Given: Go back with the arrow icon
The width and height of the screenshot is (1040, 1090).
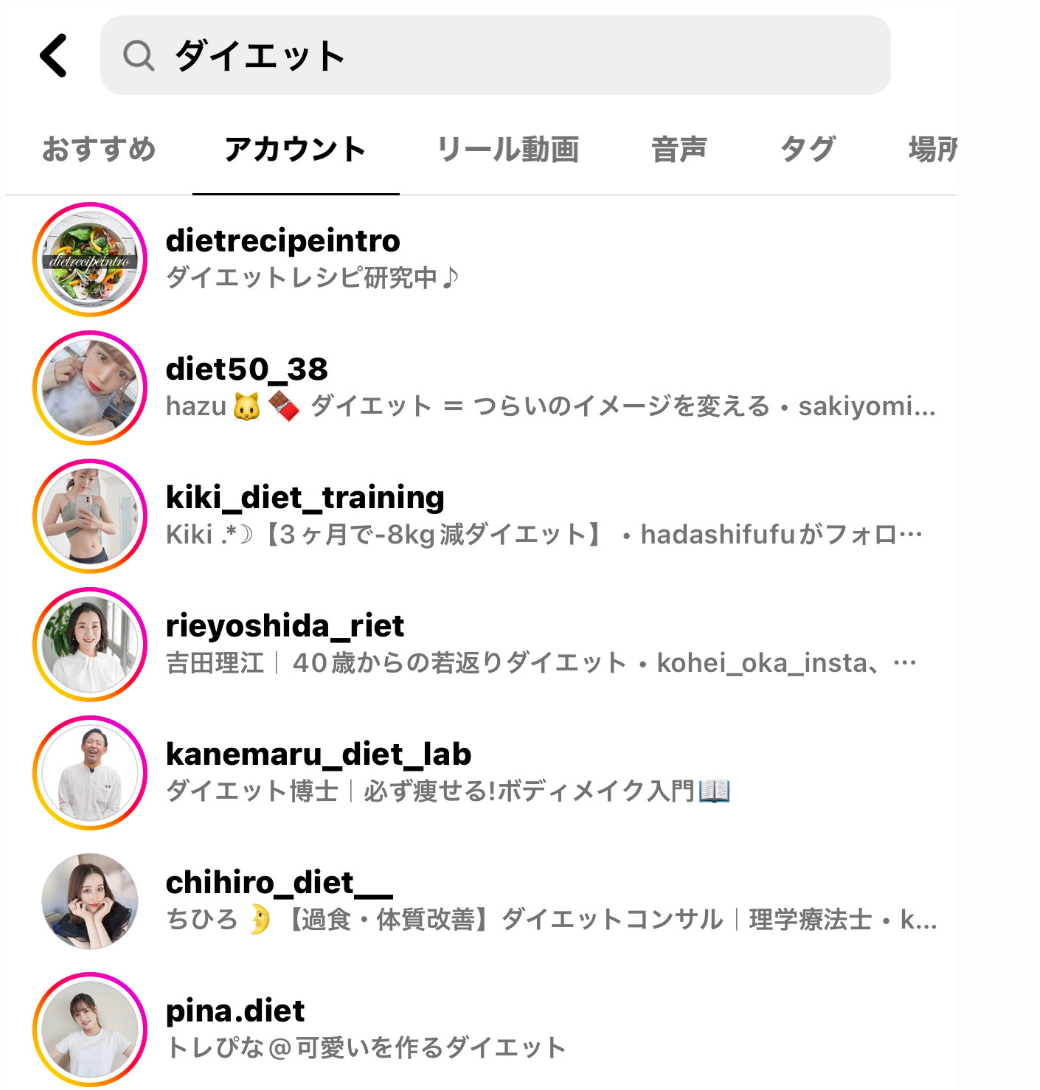Looking at the screenshot, I should (53, 55).
